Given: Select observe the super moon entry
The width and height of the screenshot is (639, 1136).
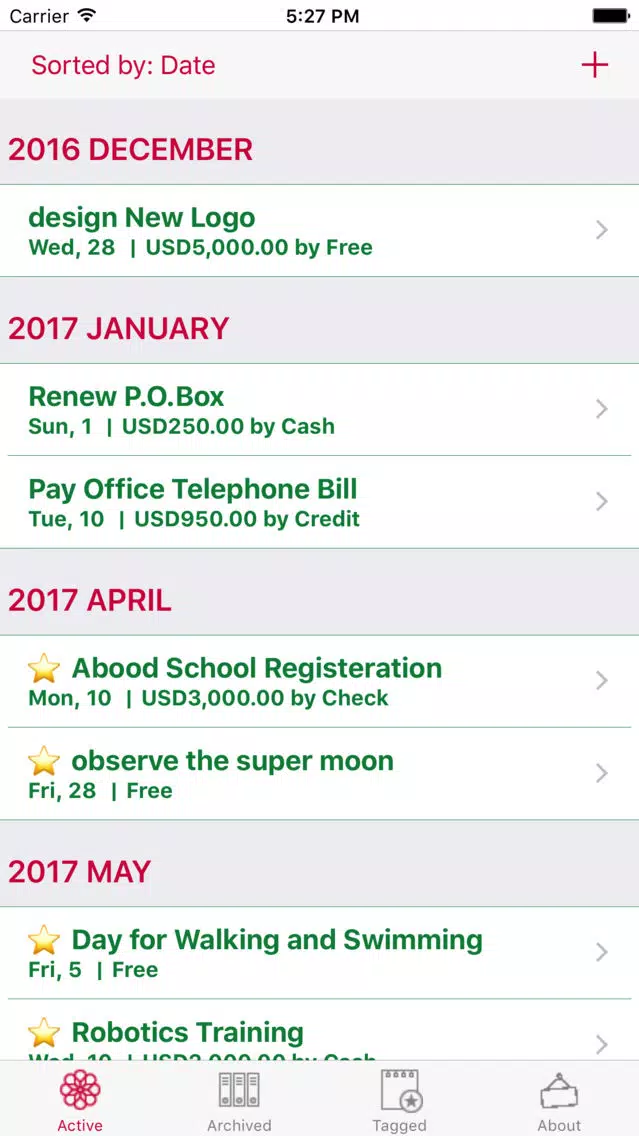Looking at the screenshot, I should [320, 773].
